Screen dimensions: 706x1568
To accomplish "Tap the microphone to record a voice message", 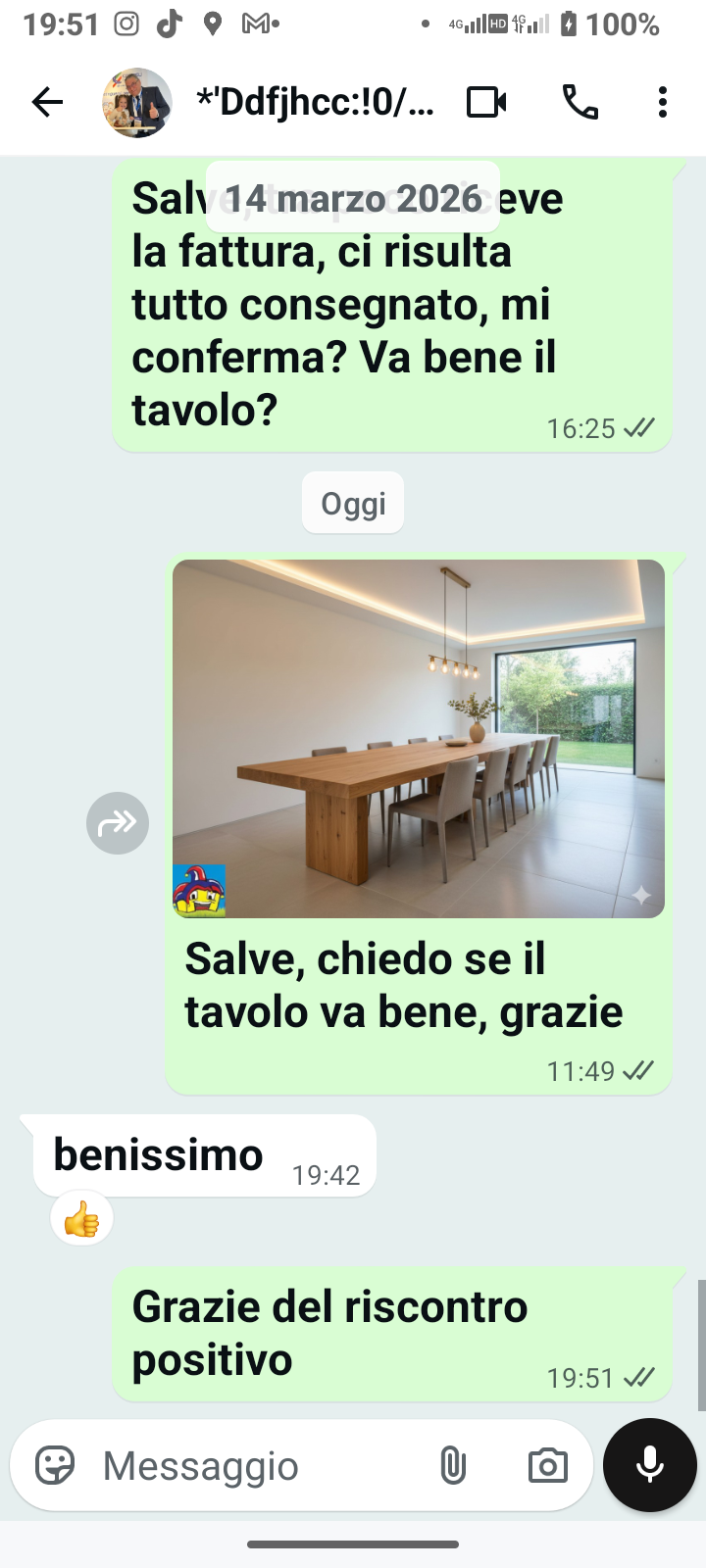I will pos(649,1465).
